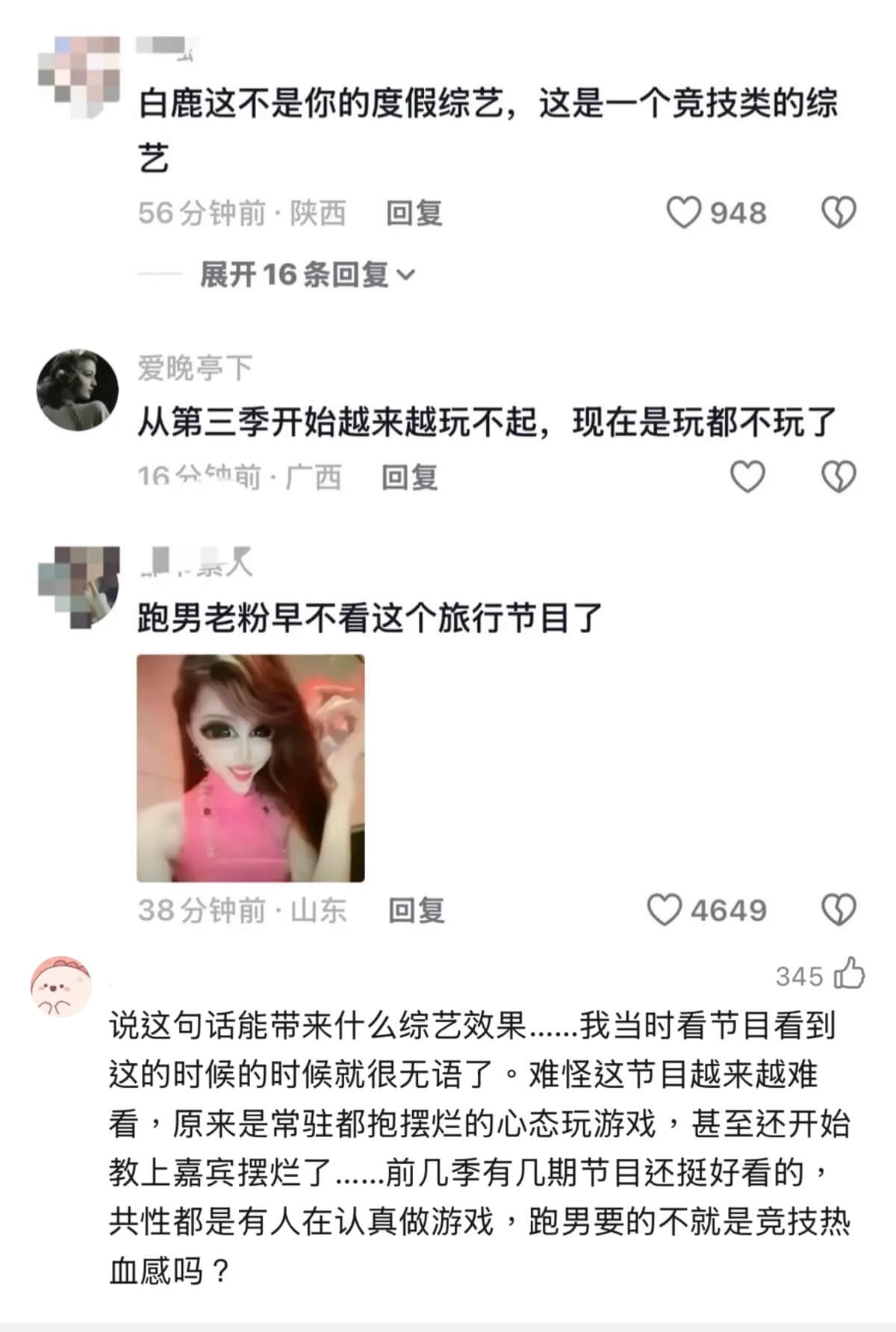Reply to 爱晚亭下's comment from 广西
Screen dimensions: 896x1332
pos(409,477)
